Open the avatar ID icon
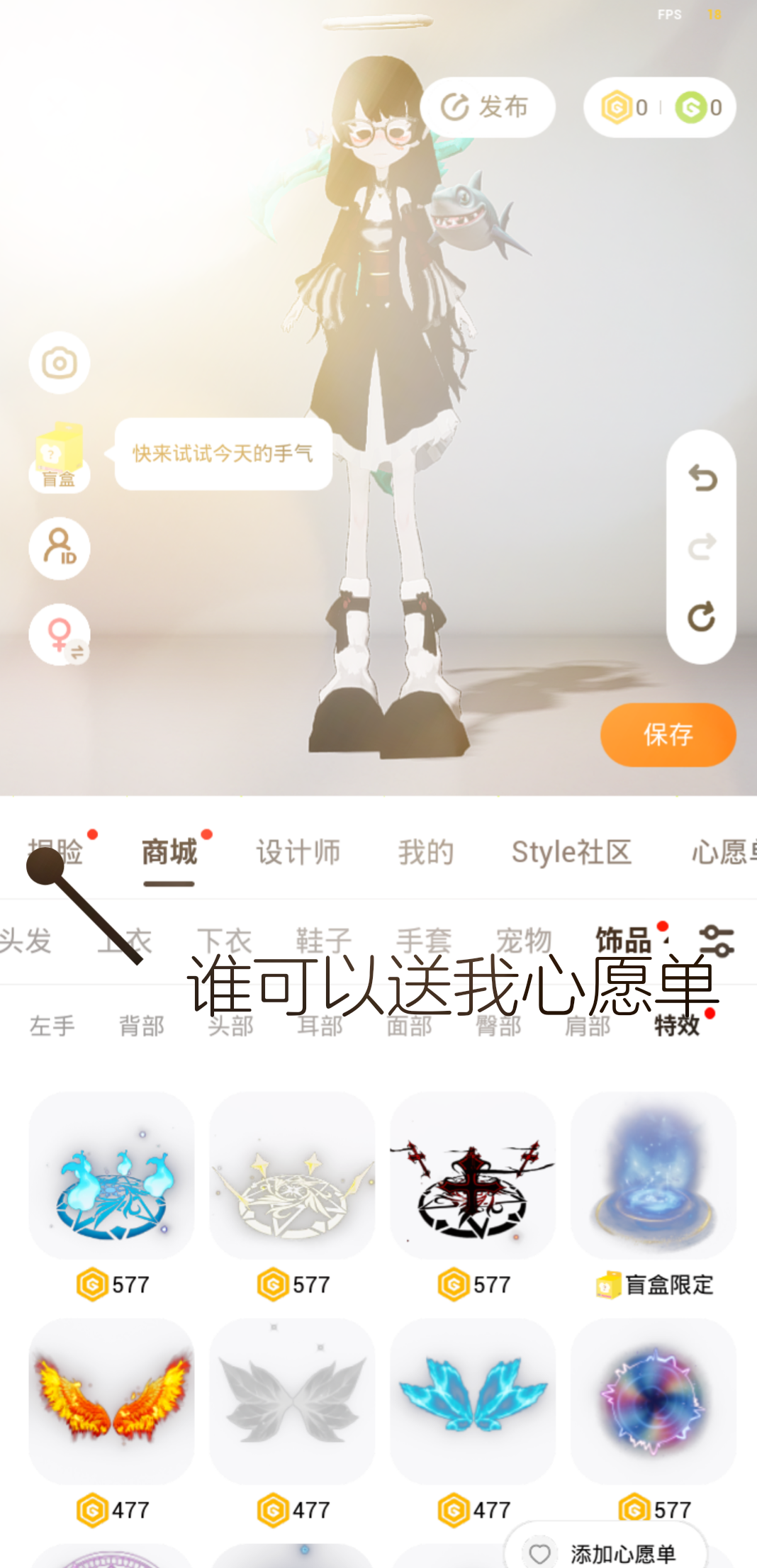 coord(60,548)
